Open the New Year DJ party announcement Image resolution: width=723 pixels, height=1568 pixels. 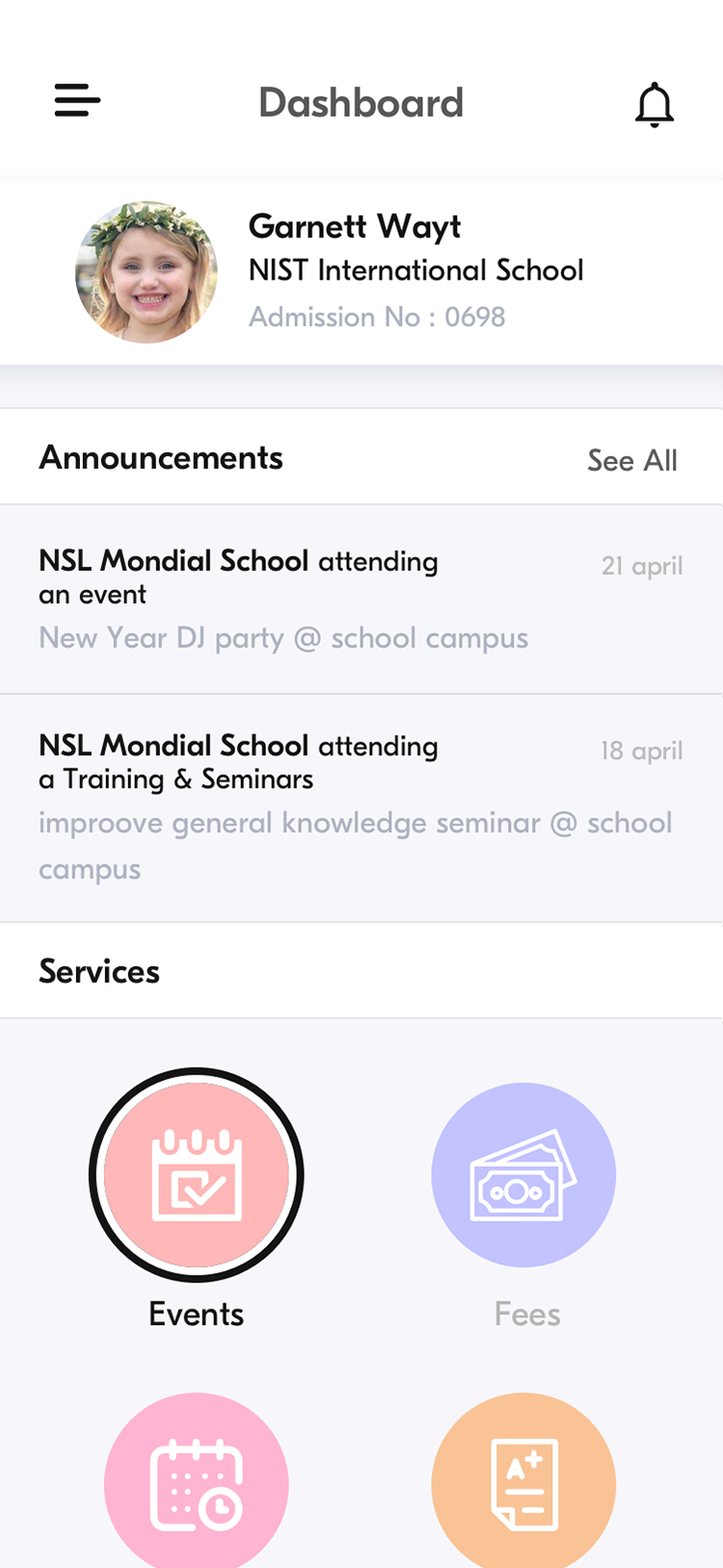(x=361, y=599)
